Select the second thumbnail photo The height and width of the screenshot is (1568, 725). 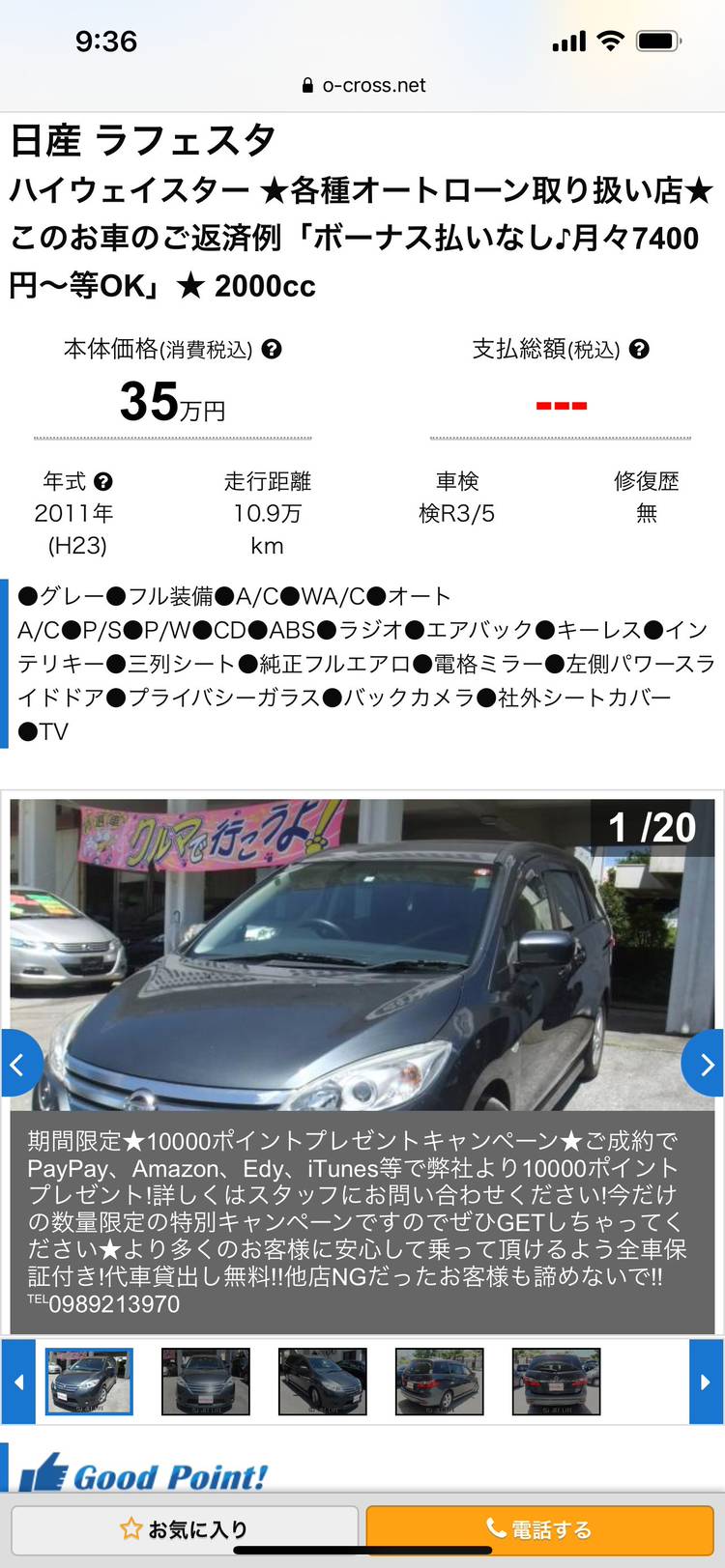click(206, 1382)
